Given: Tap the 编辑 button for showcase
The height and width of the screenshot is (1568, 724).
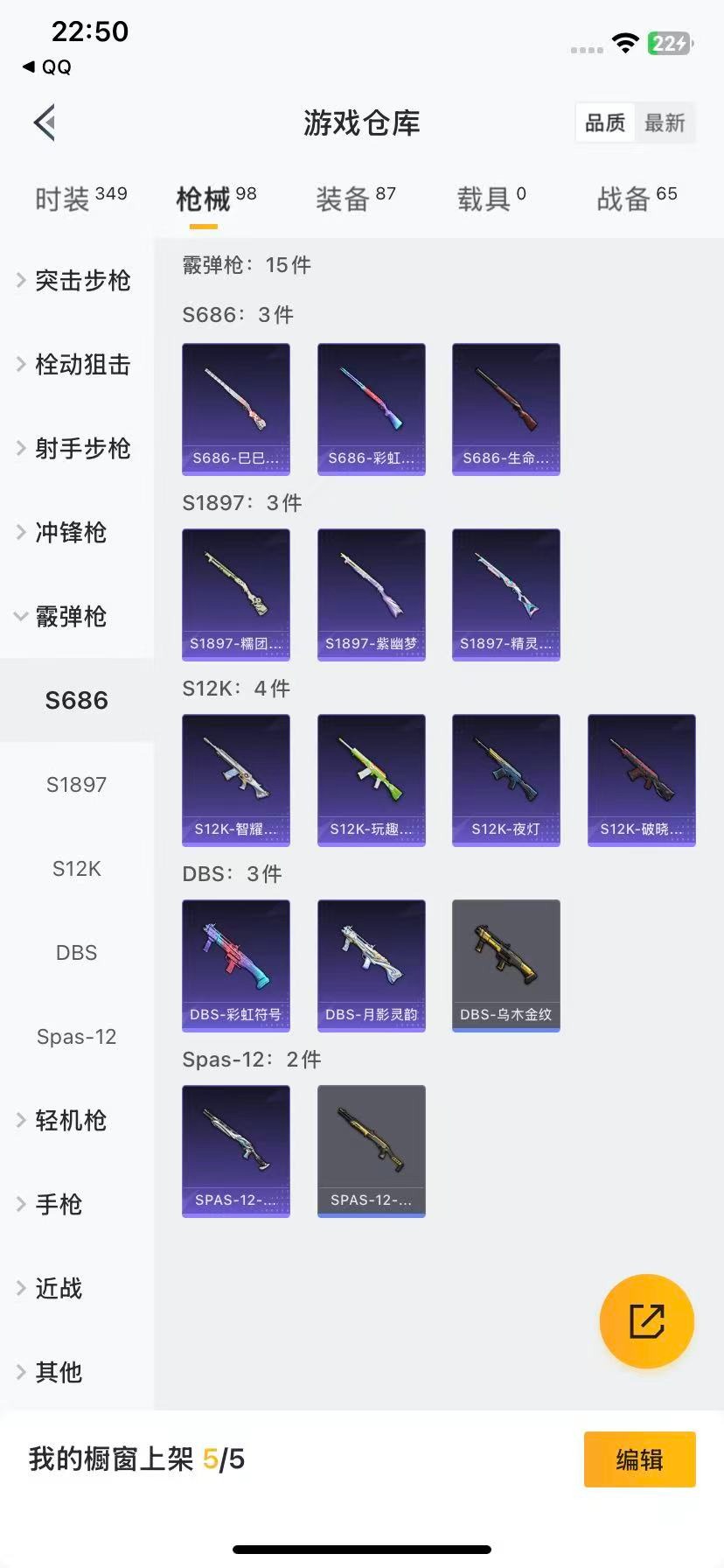Looking at the screenshot, I should point(639,1459).
